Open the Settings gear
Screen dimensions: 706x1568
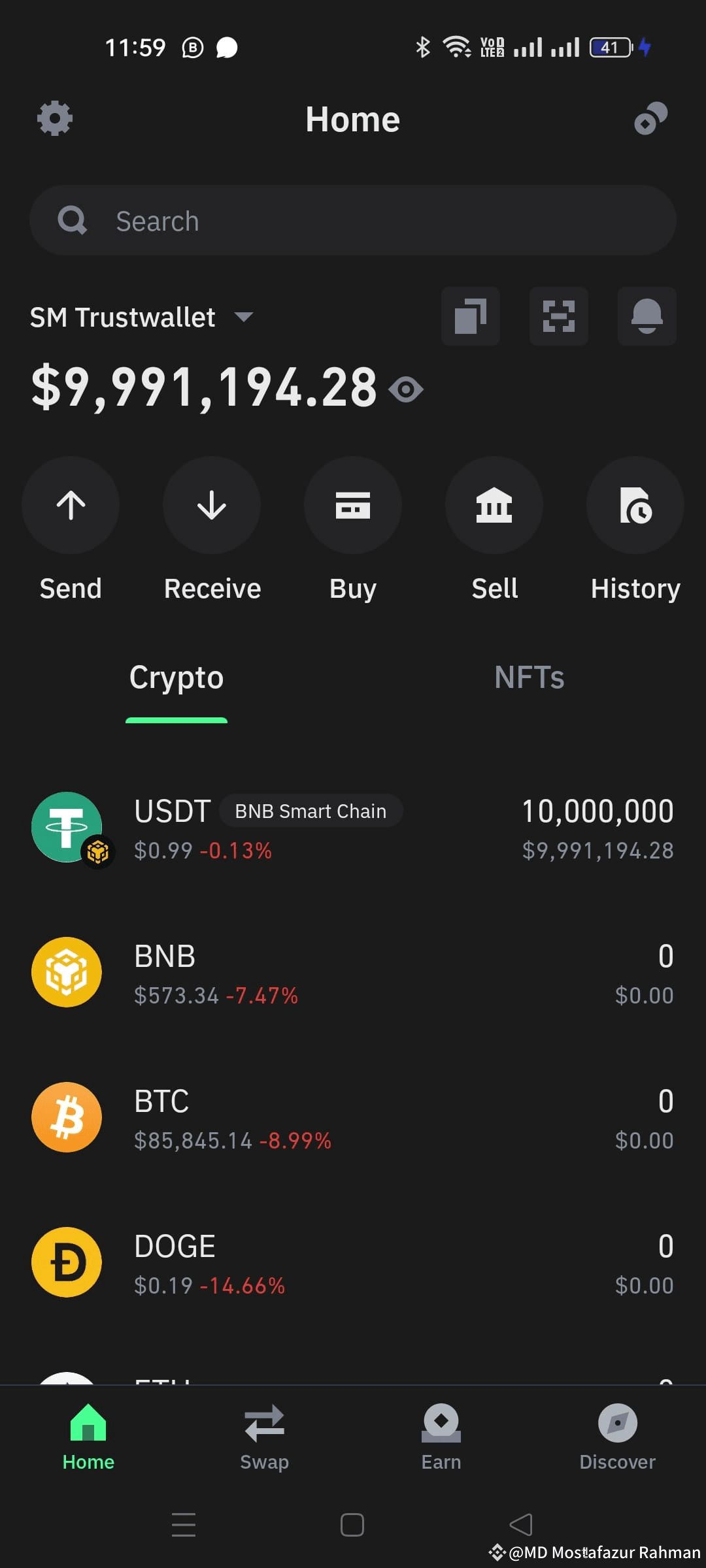[x=54, y=118]
